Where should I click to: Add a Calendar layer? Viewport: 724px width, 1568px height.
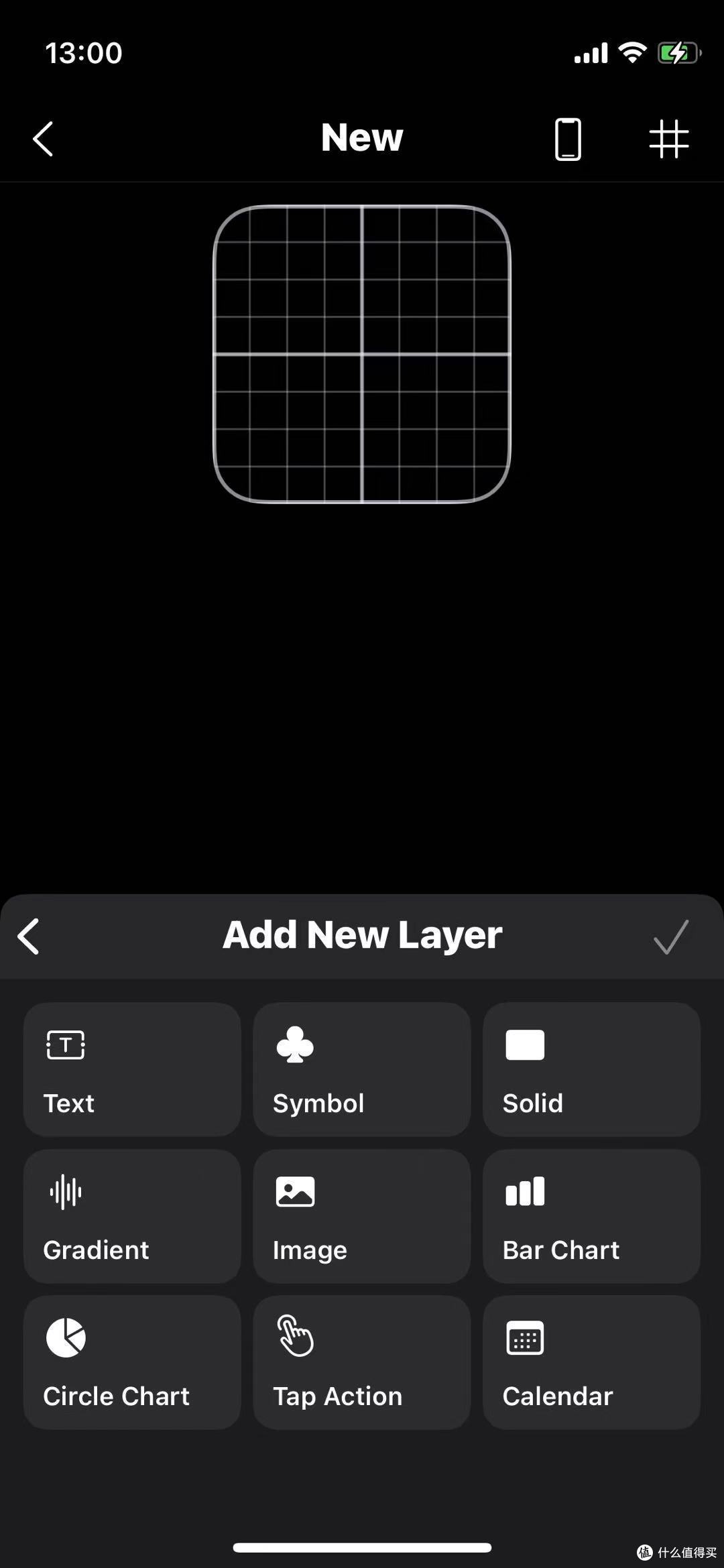coord(591,1362)
